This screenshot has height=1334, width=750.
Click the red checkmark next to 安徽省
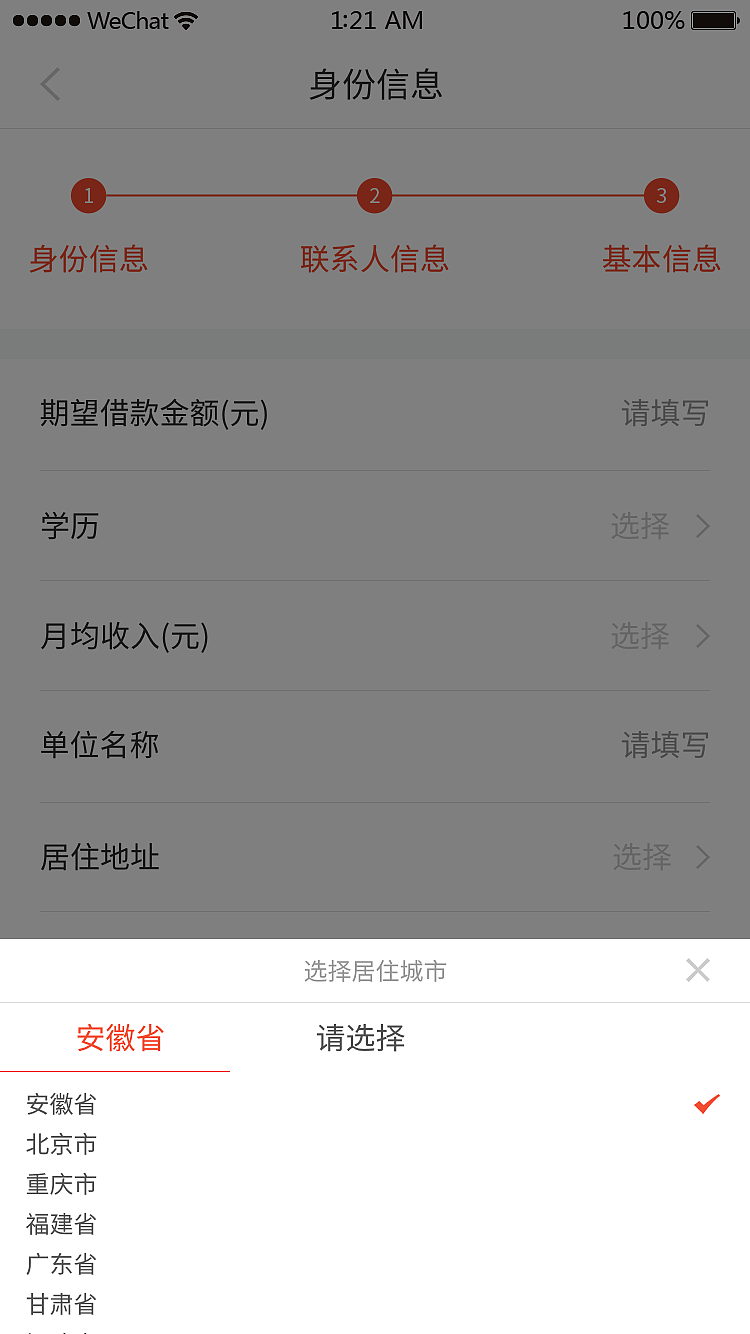click(x=706, y=1103)
